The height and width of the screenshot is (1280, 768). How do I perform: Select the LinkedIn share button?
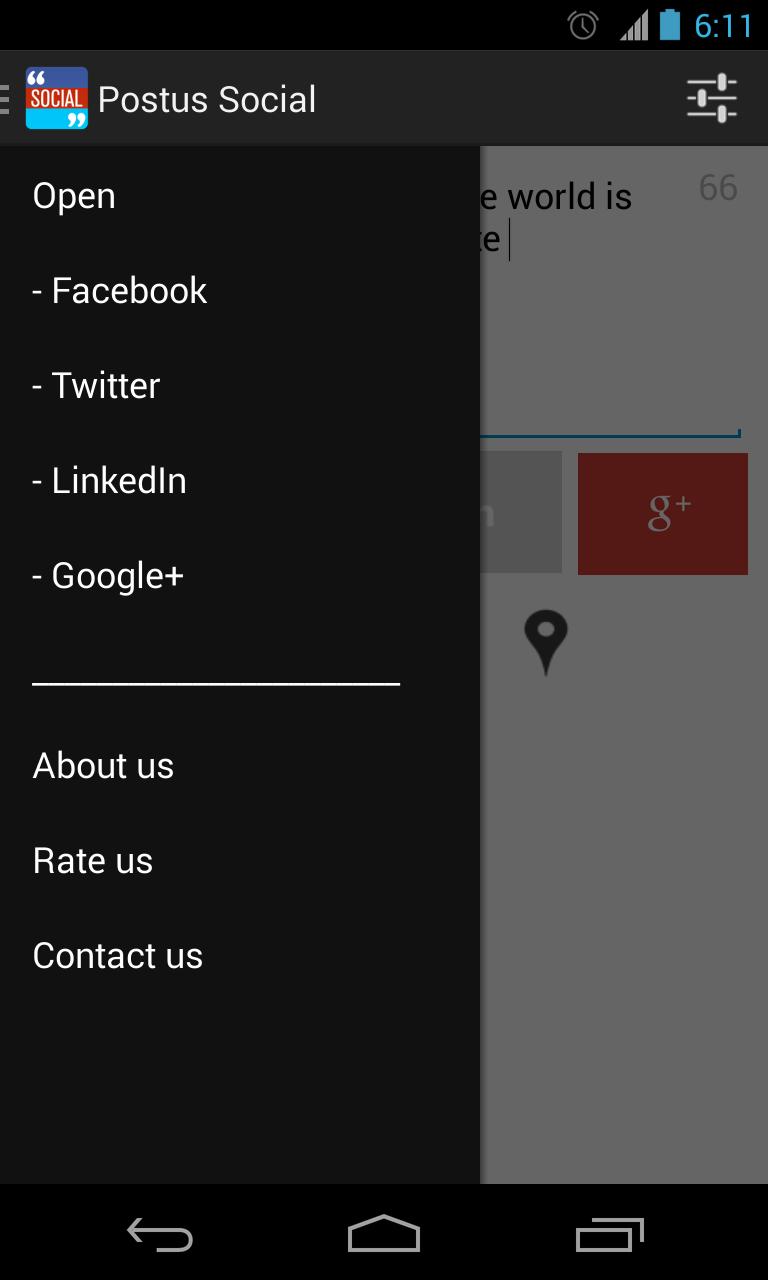click(520, 513)
